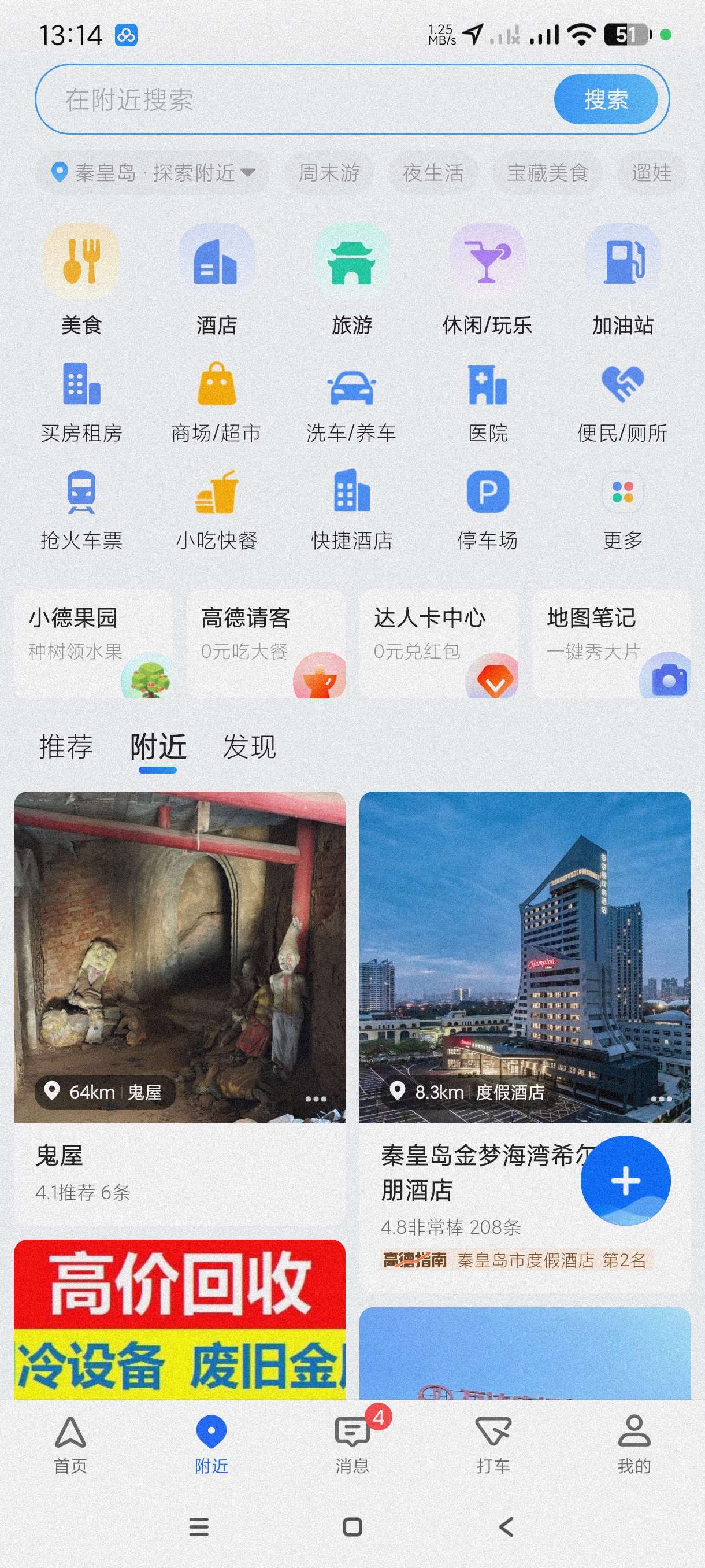The image size is (705, 1568).
Task: Switch to the 发现 tab
Action: point(250,747)
